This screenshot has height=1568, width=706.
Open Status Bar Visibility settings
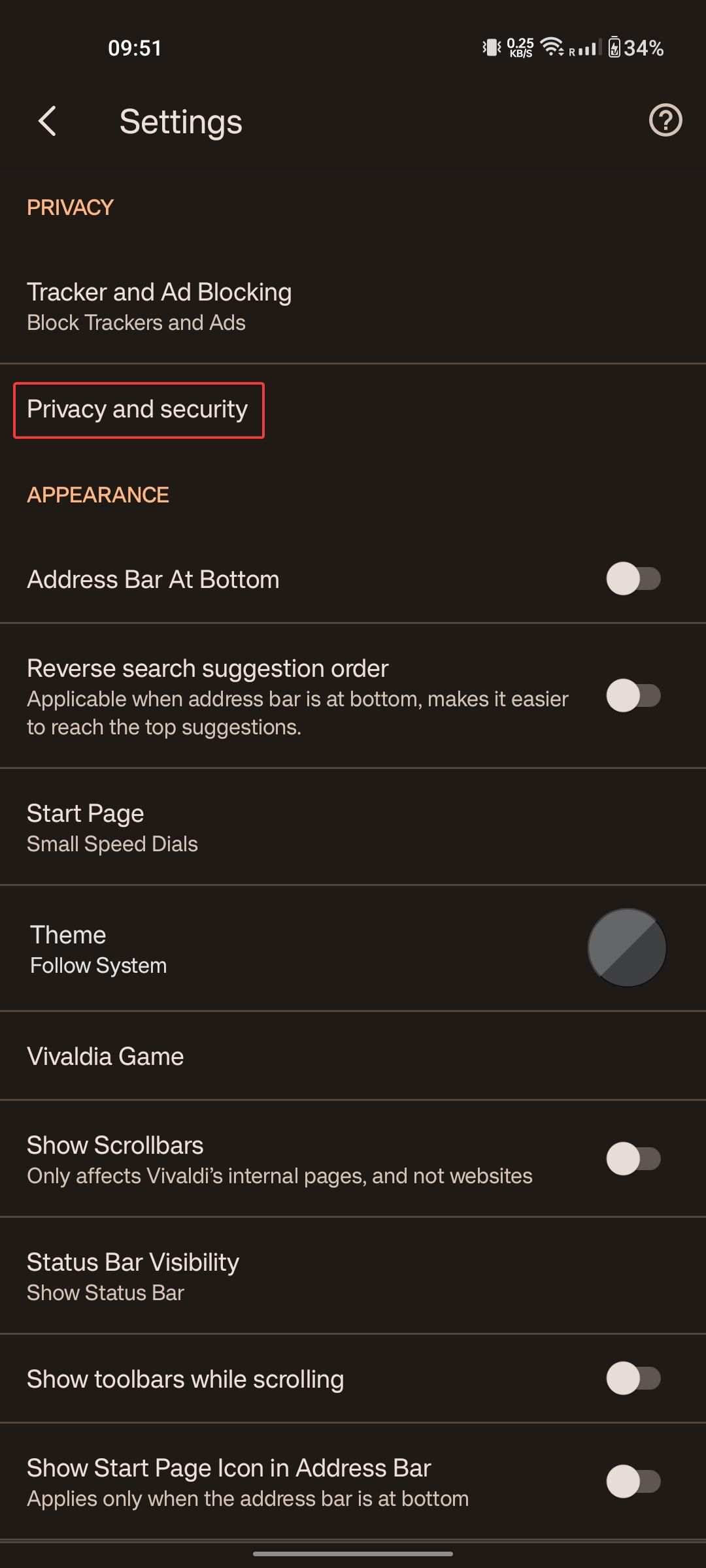[261, 1274]
